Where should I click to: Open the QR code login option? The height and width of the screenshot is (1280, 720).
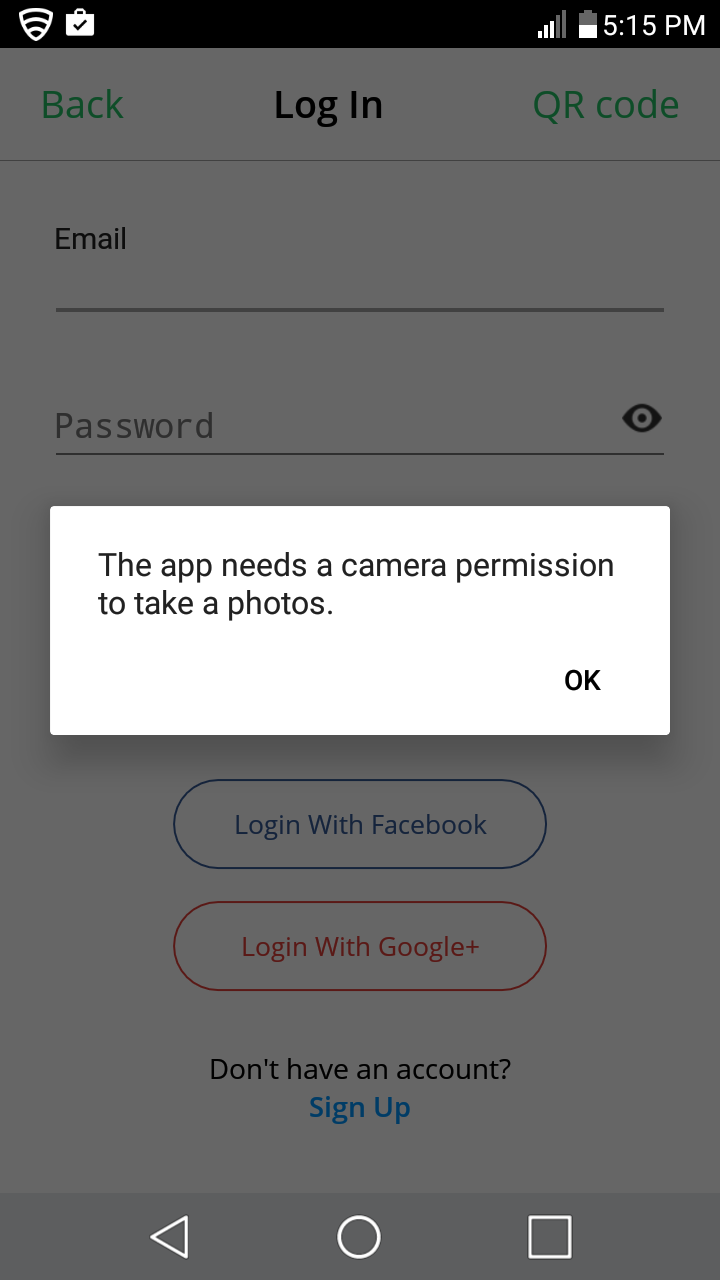click(606, 105)
